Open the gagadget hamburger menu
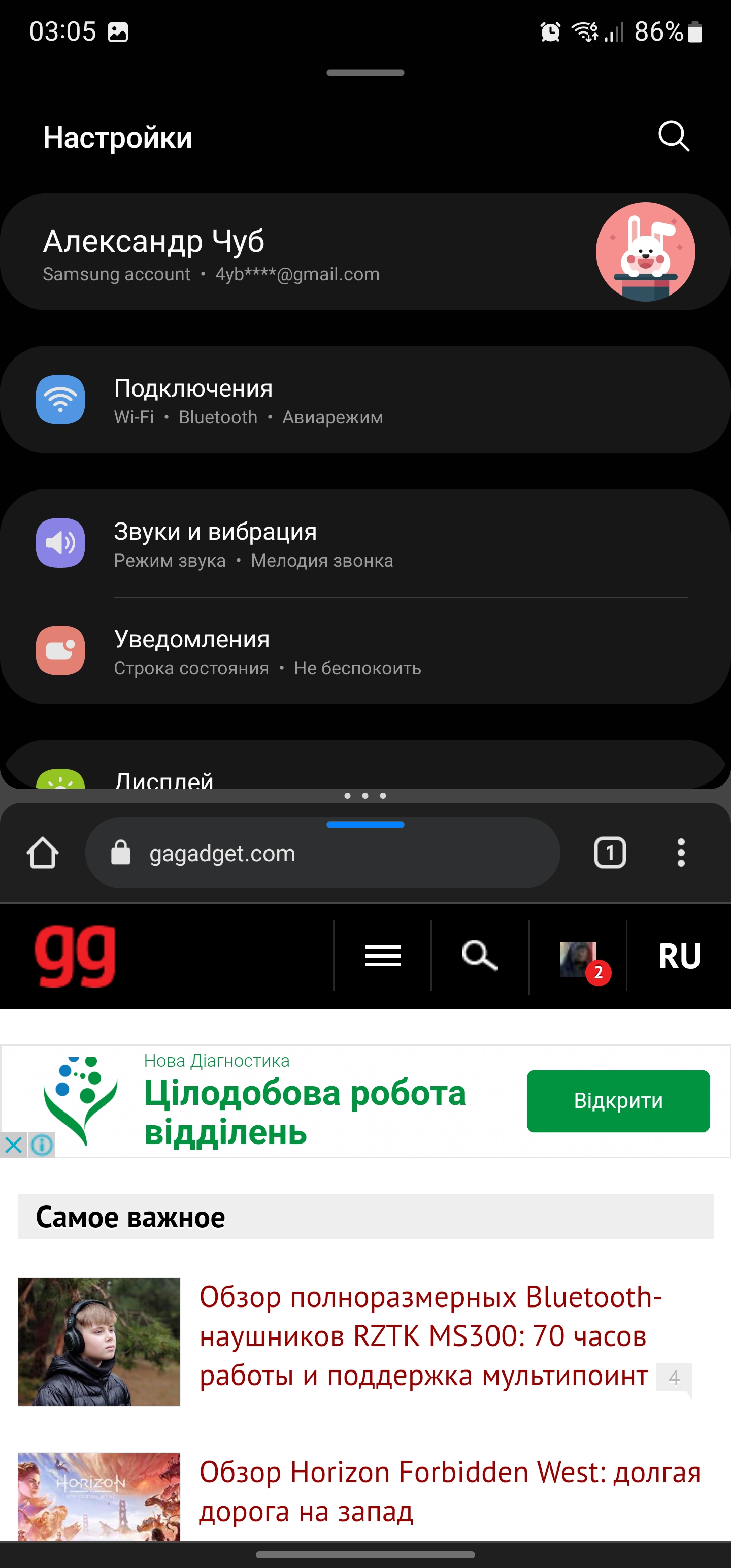The height and width of the screenshot is (1568, 731). 382,956
